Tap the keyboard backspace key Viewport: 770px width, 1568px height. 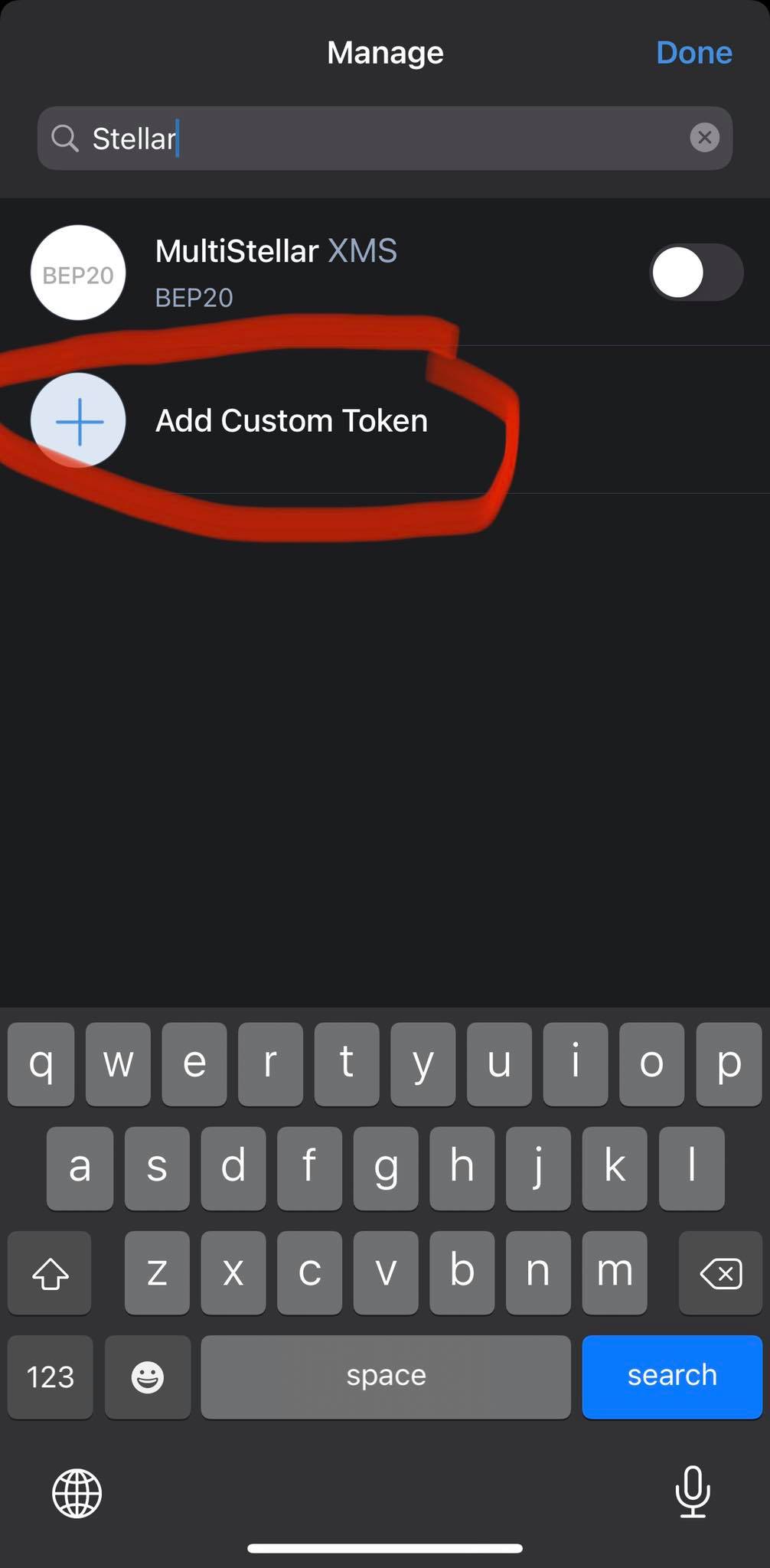(720, 1273)
